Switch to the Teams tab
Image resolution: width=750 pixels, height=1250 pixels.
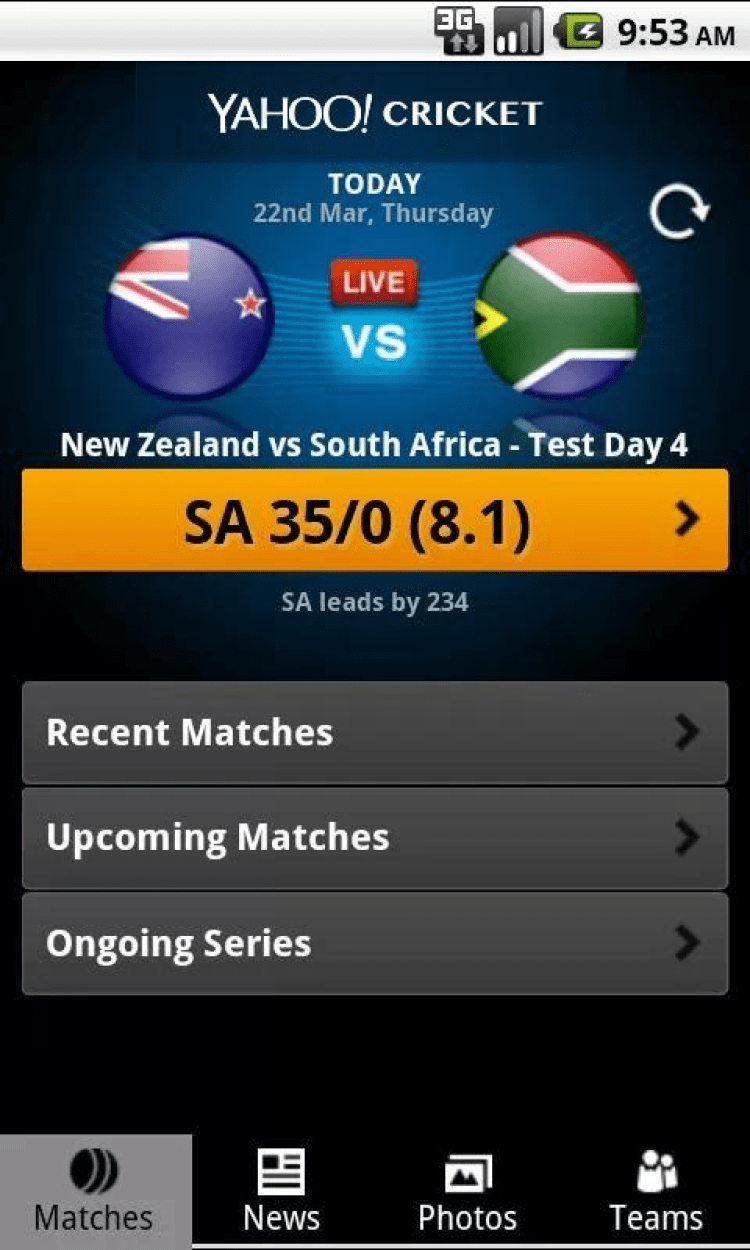click(x=656, y=1192)
